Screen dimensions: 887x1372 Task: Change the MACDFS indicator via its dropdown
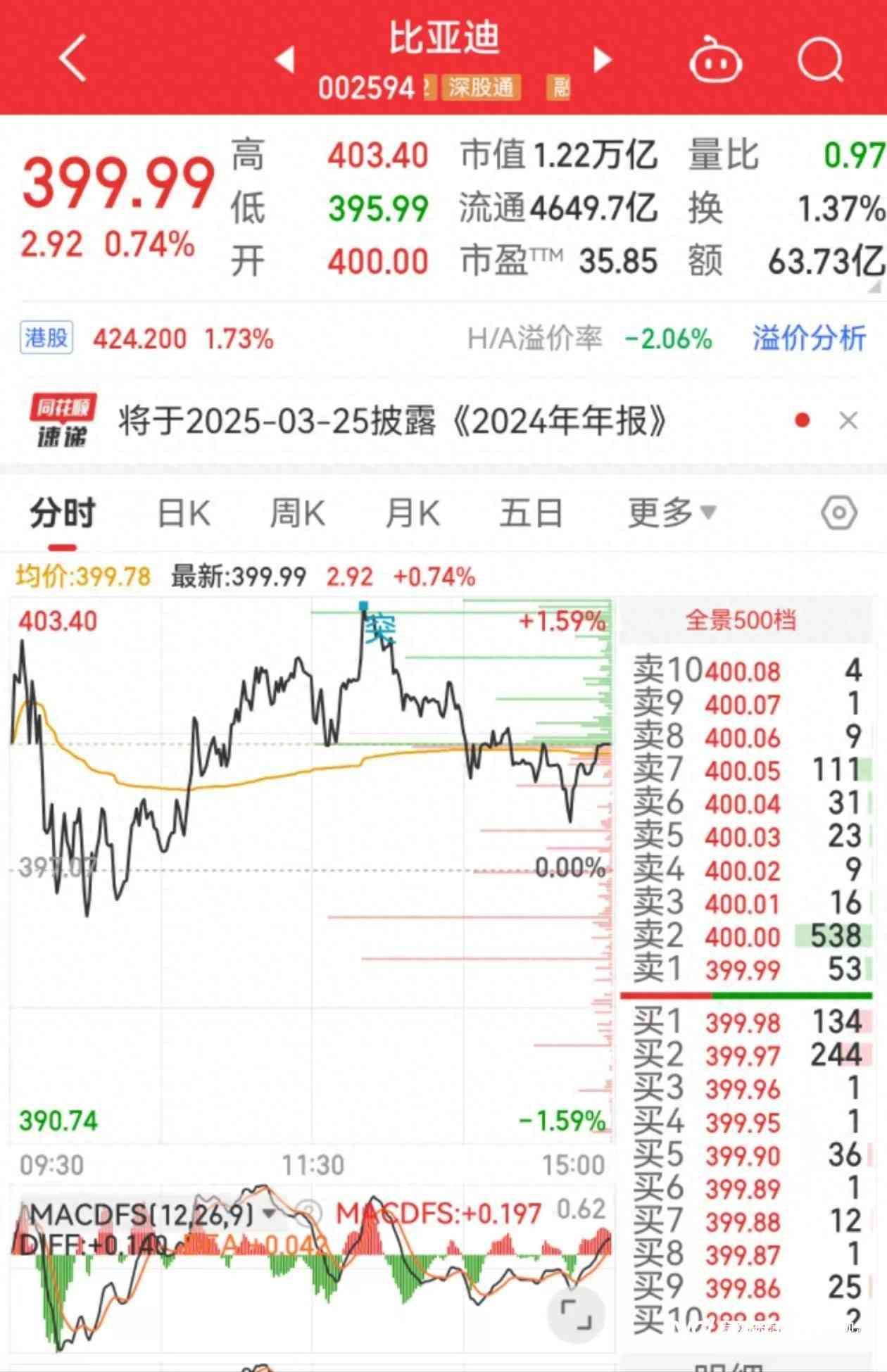(268, 1213)
